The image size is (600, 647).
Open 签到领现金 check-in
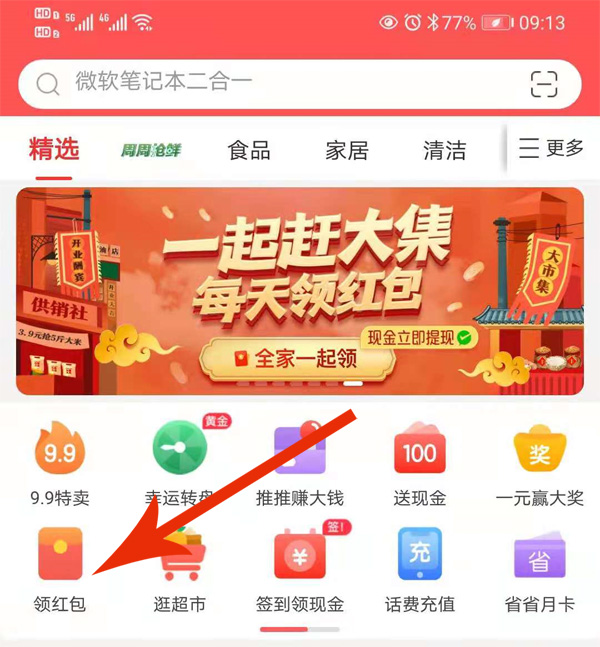pos(300,555)
